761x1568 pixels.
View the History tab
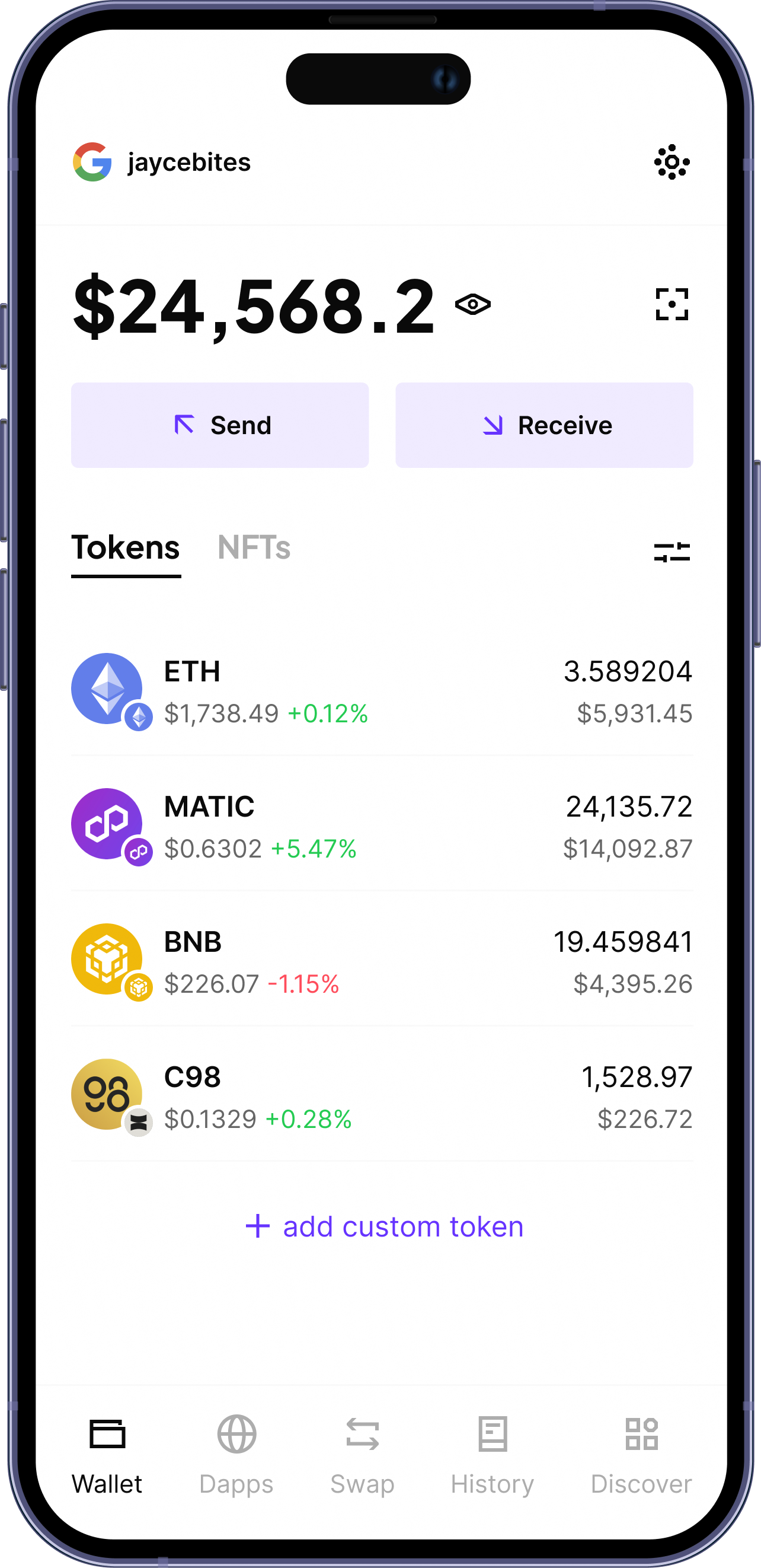click(x=492, y=1455)
